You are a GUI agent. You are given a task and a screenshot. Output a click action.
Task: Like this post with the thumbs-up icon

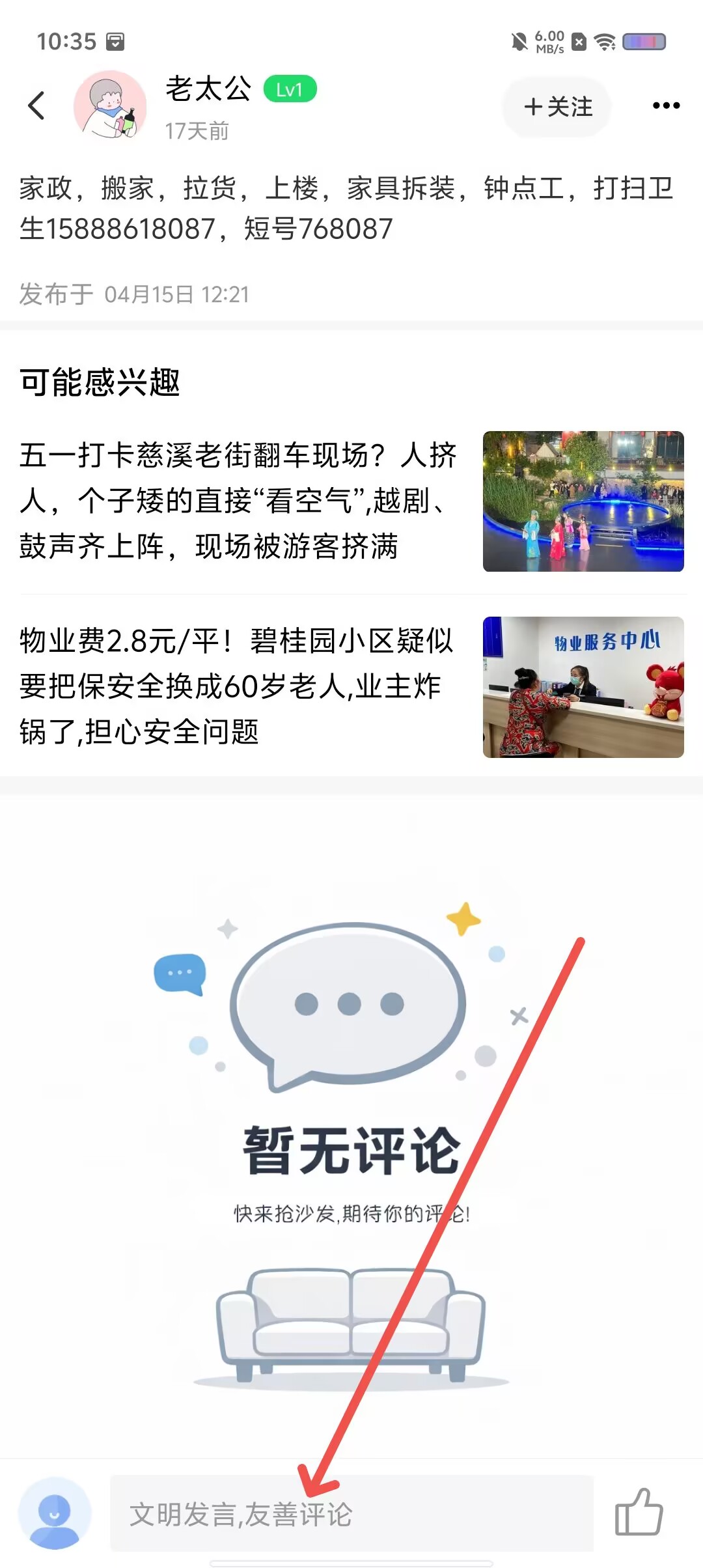639,1513
